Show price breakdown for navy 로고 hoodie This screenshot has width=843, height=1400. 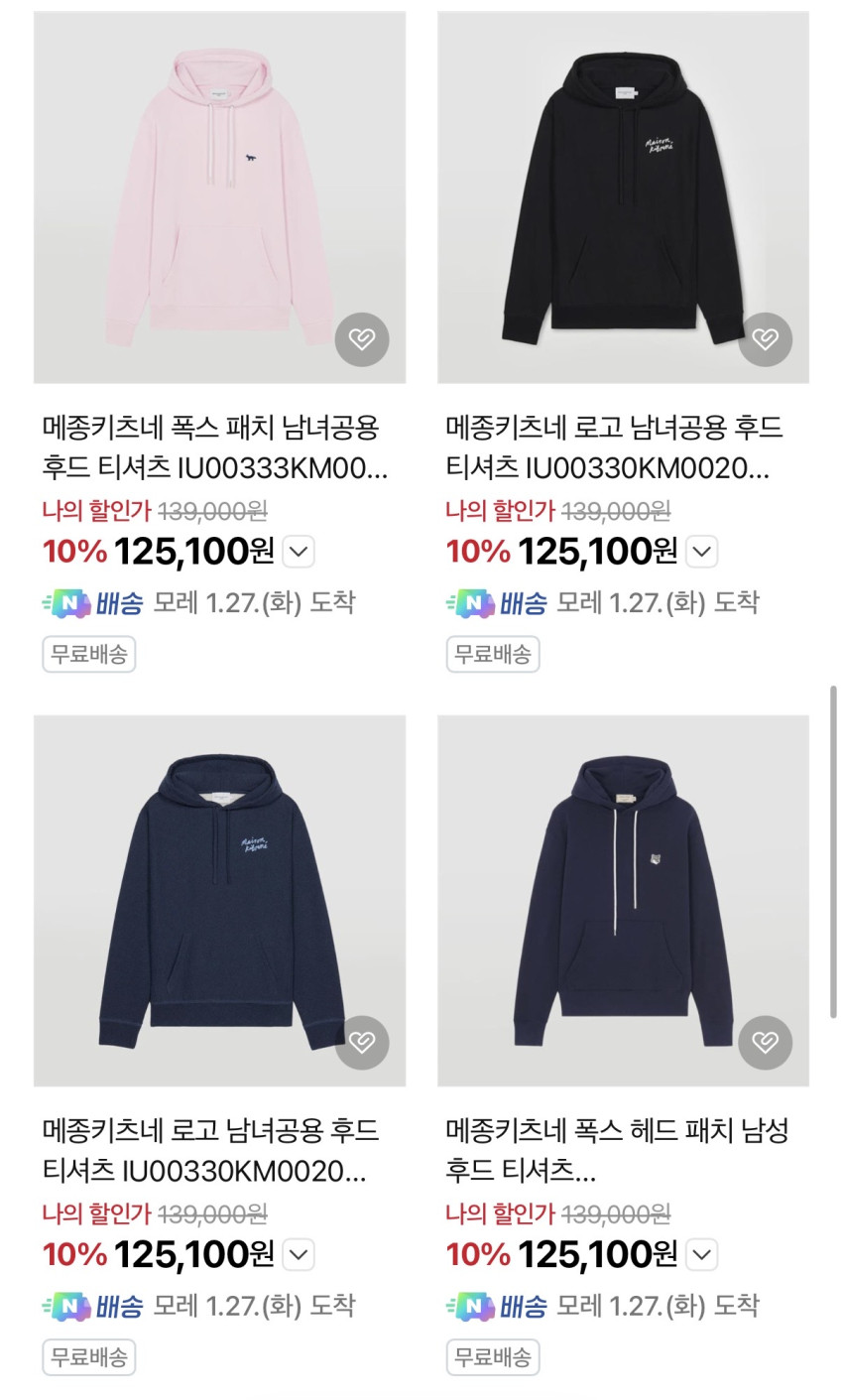(299, 1254)
